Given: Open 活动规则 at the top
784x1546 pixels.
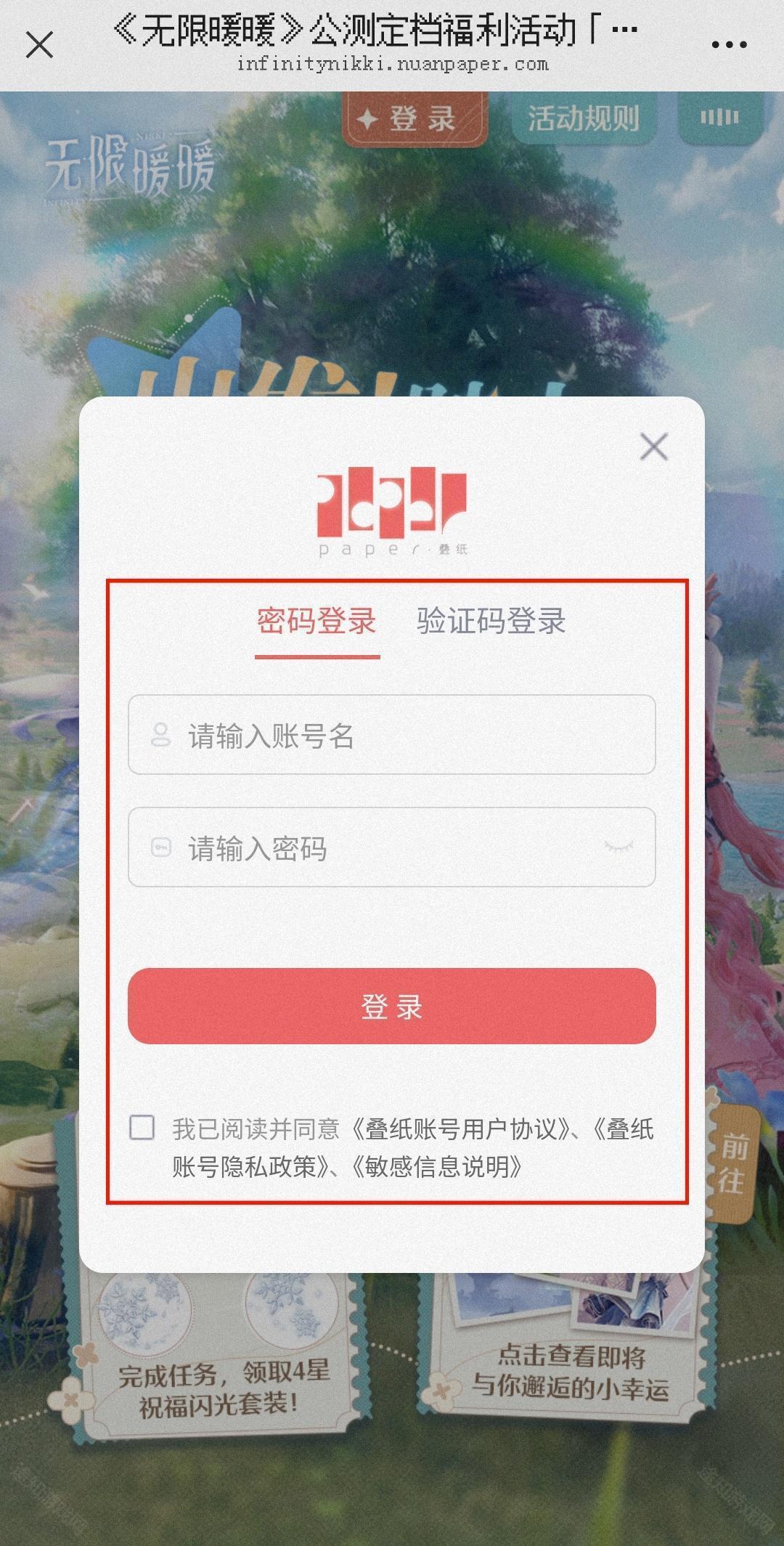Looking at the screenshot, I should tap(583, 118).
